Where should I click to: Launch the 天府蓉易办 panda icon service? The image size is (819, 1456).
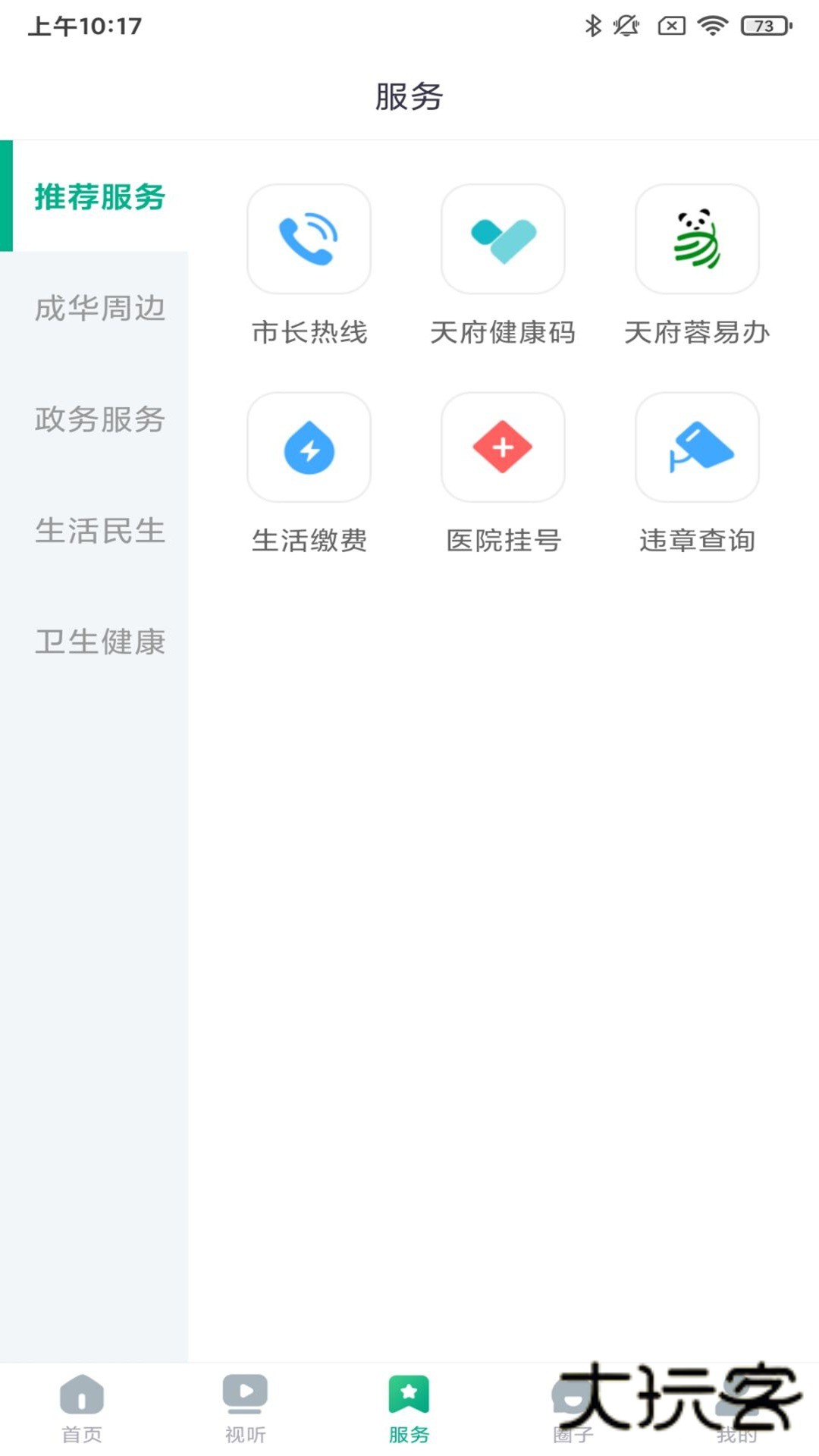coord(697,238)
